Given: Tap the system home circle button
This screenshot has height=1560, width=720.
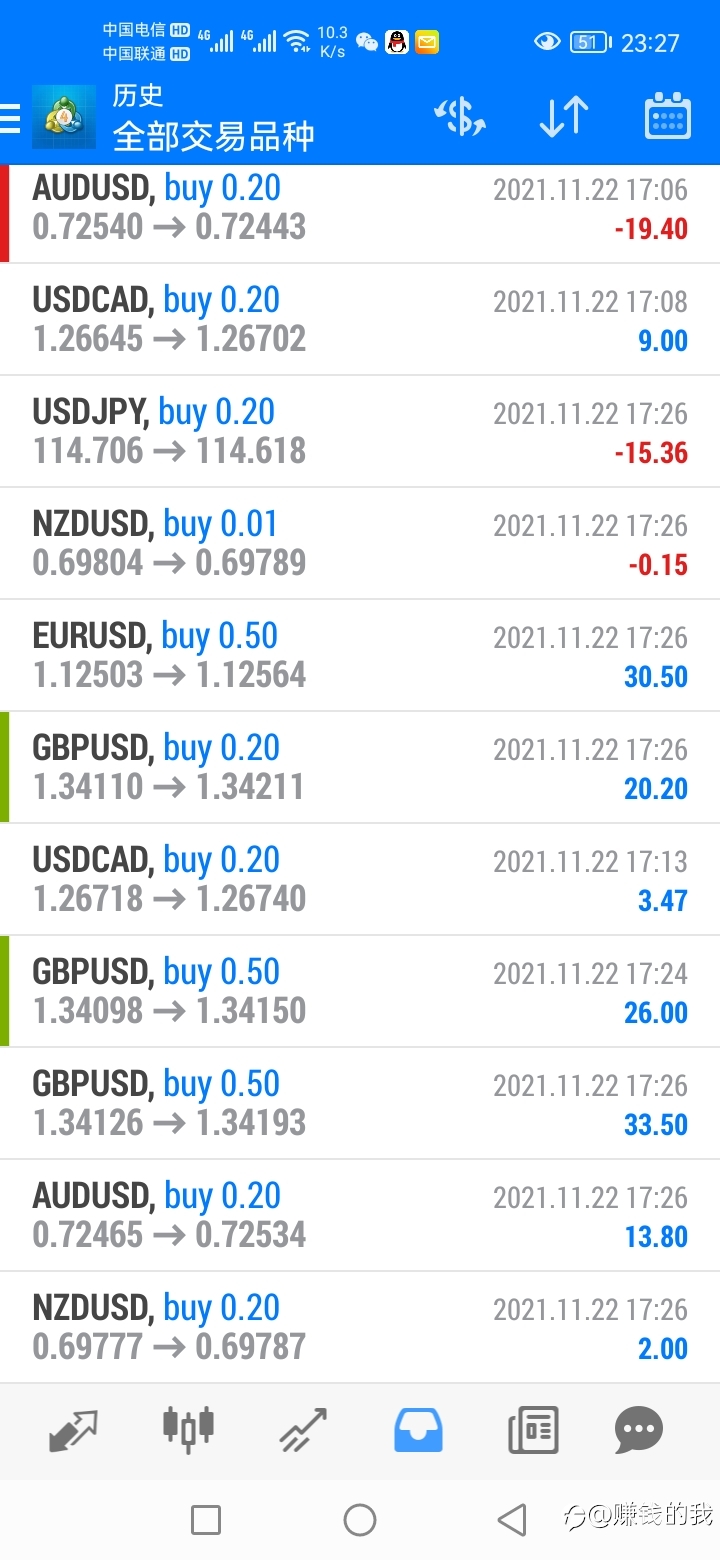Looking at the screenshot, I should click(x=360, y=1520).
